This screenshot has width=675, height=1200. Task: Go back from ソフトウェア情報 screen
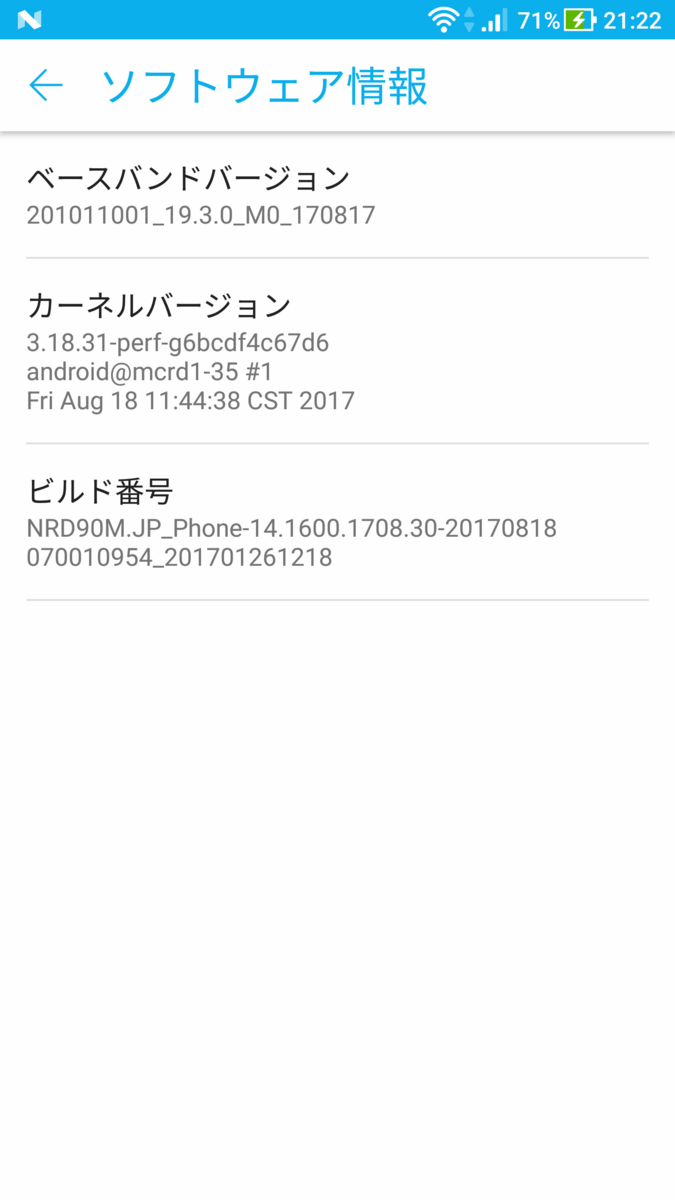click(x=46, y=86)
